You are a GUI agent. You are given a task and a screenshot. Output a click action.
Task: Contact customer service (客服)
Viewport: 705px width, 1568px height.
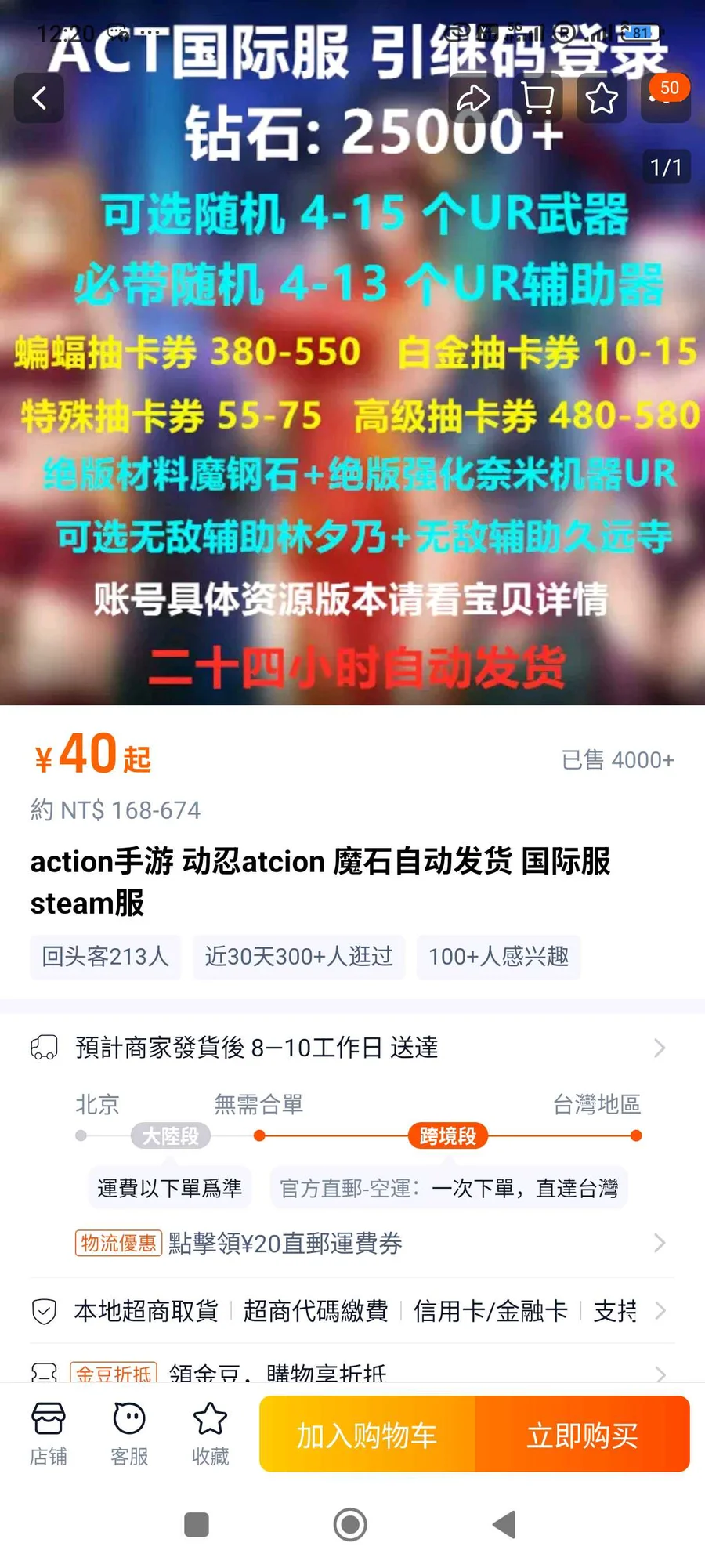pos(129,1434)
